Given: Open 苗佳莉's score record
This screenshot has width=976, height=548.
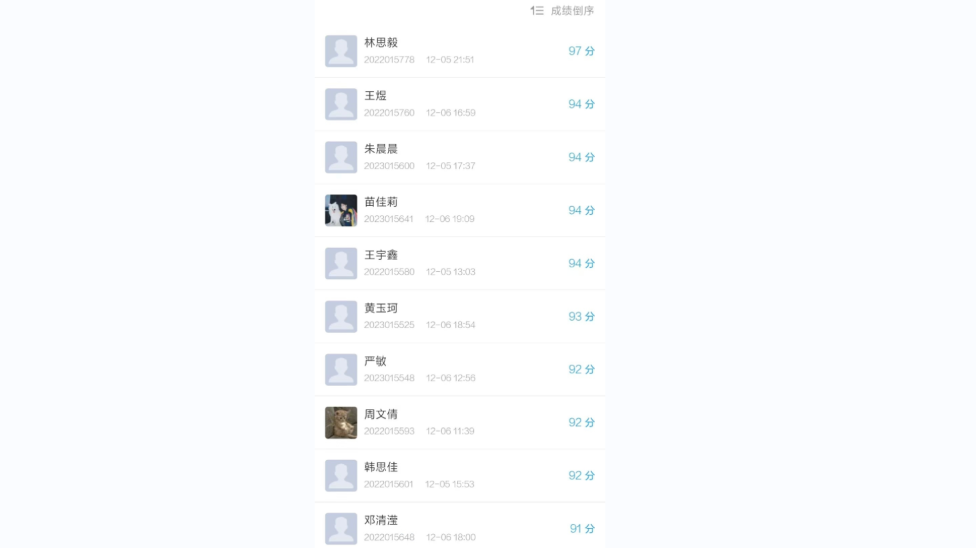Looking at the screenshot, I should click(460, 210).
